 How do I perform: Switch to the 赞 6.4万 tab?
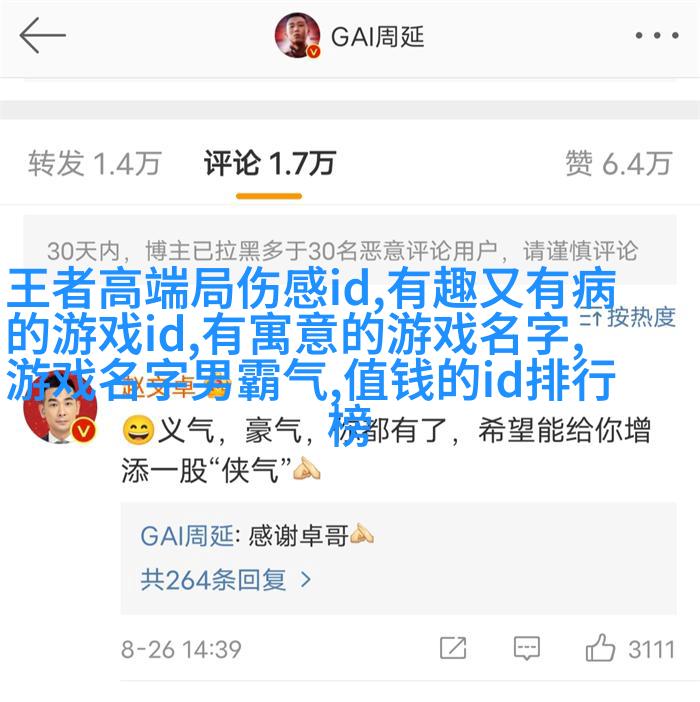tap(617, 163)
